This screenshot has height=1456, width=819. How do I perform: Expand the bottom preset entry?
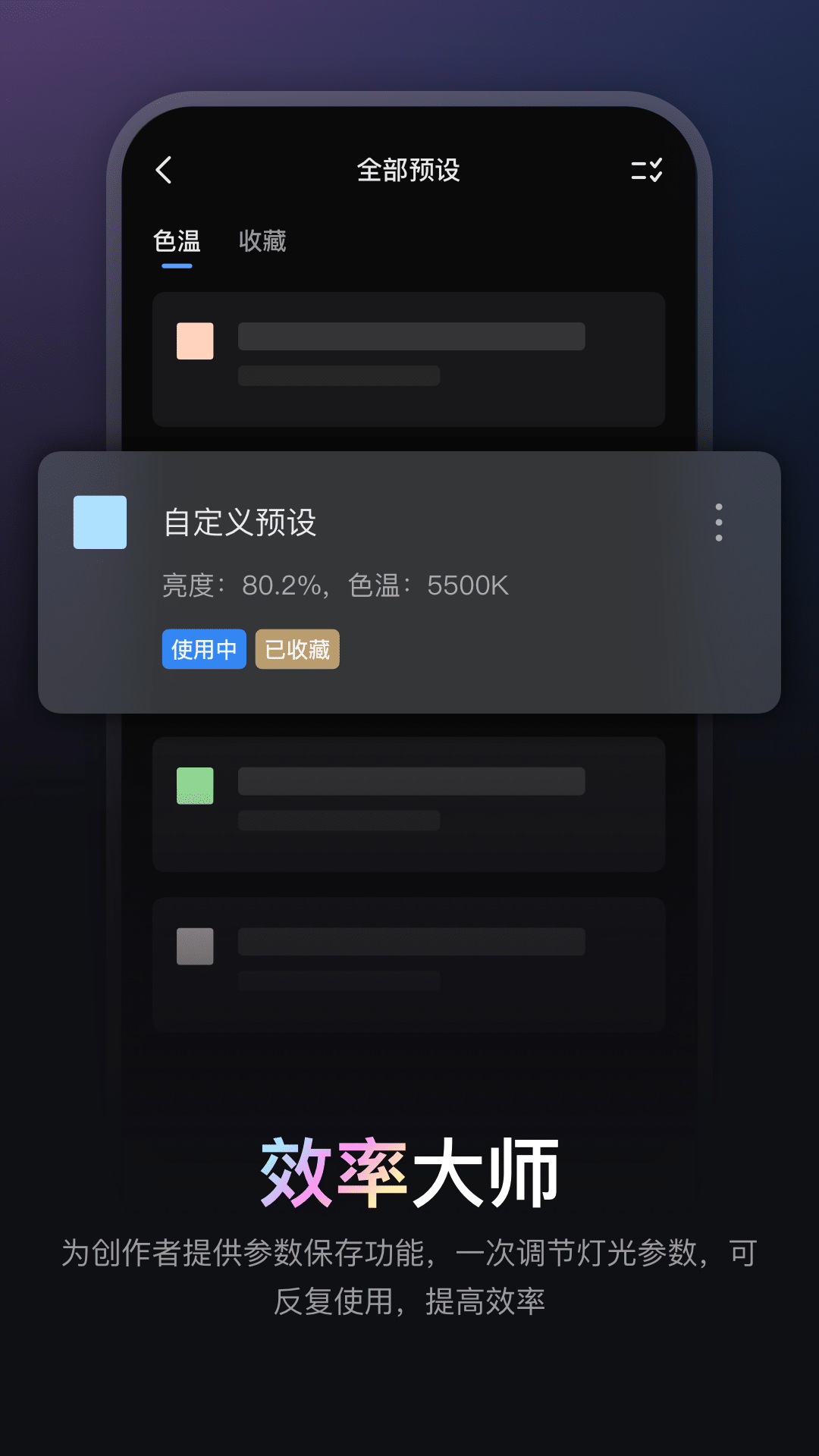[408, 963]
